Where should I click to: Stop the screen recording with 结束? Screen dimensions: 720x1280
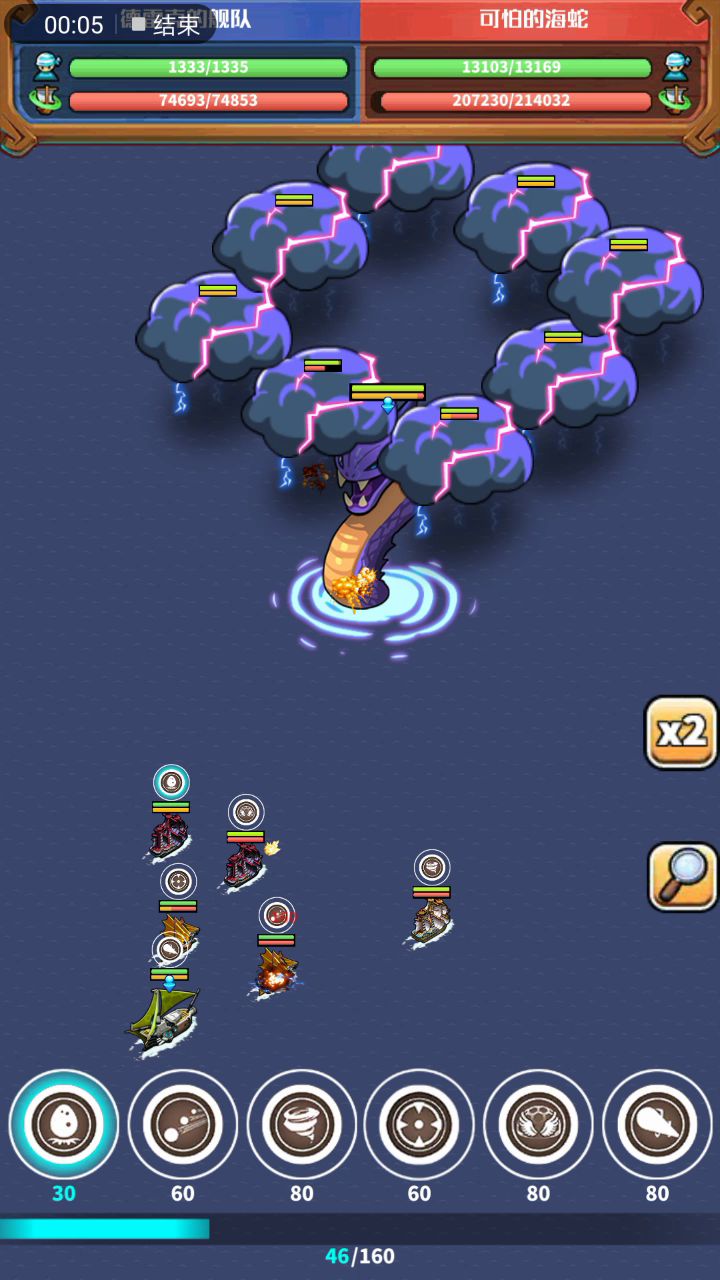pyautogui.click(x=166, y=25)
